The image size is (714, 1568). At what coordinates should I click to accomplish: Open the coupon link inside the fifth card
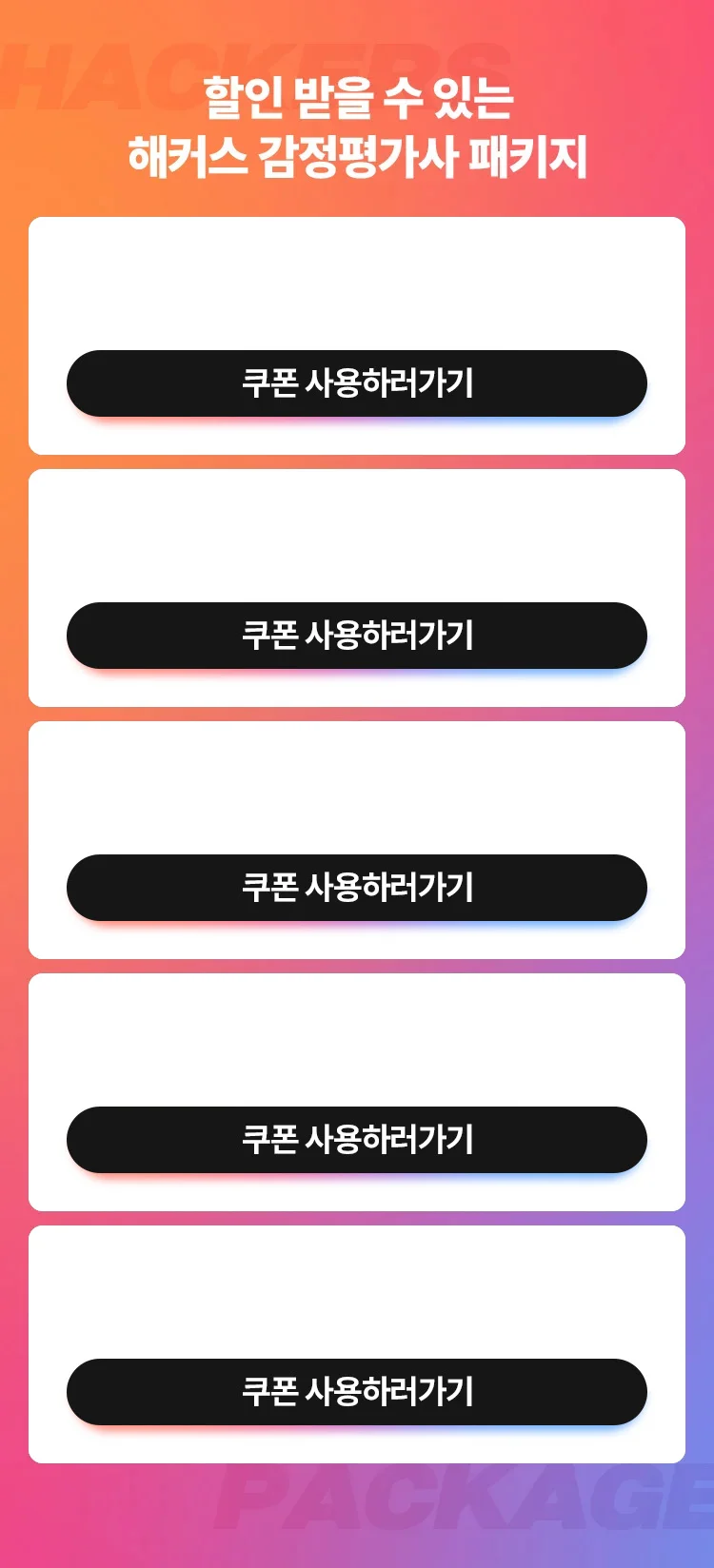click(x=357, y=1391)
